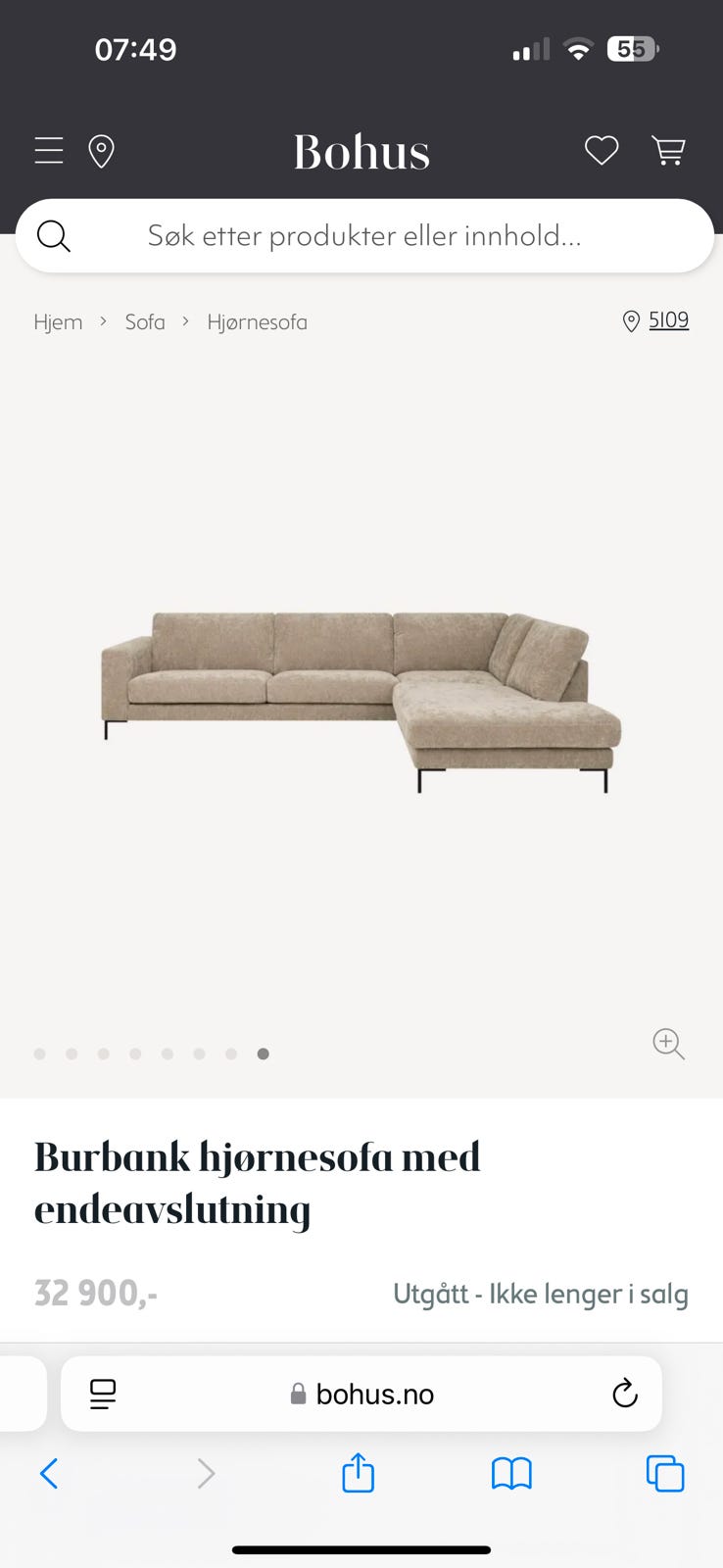
Task: Open Safari bookmarks
Action: 511,1473
